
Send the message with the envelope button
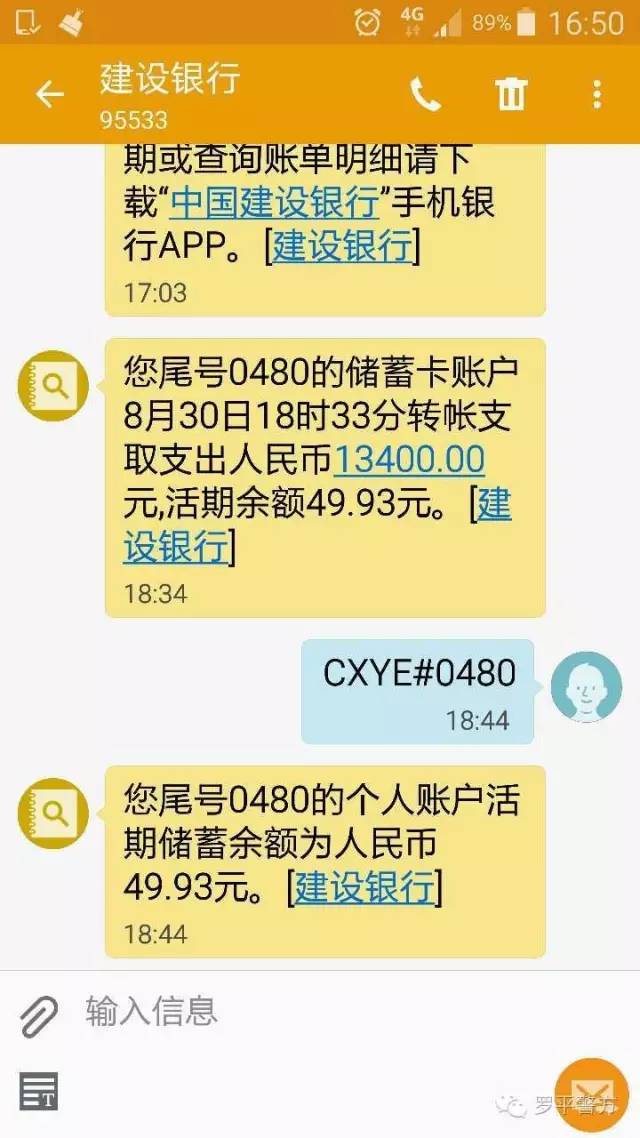(x=592, y=1096)
